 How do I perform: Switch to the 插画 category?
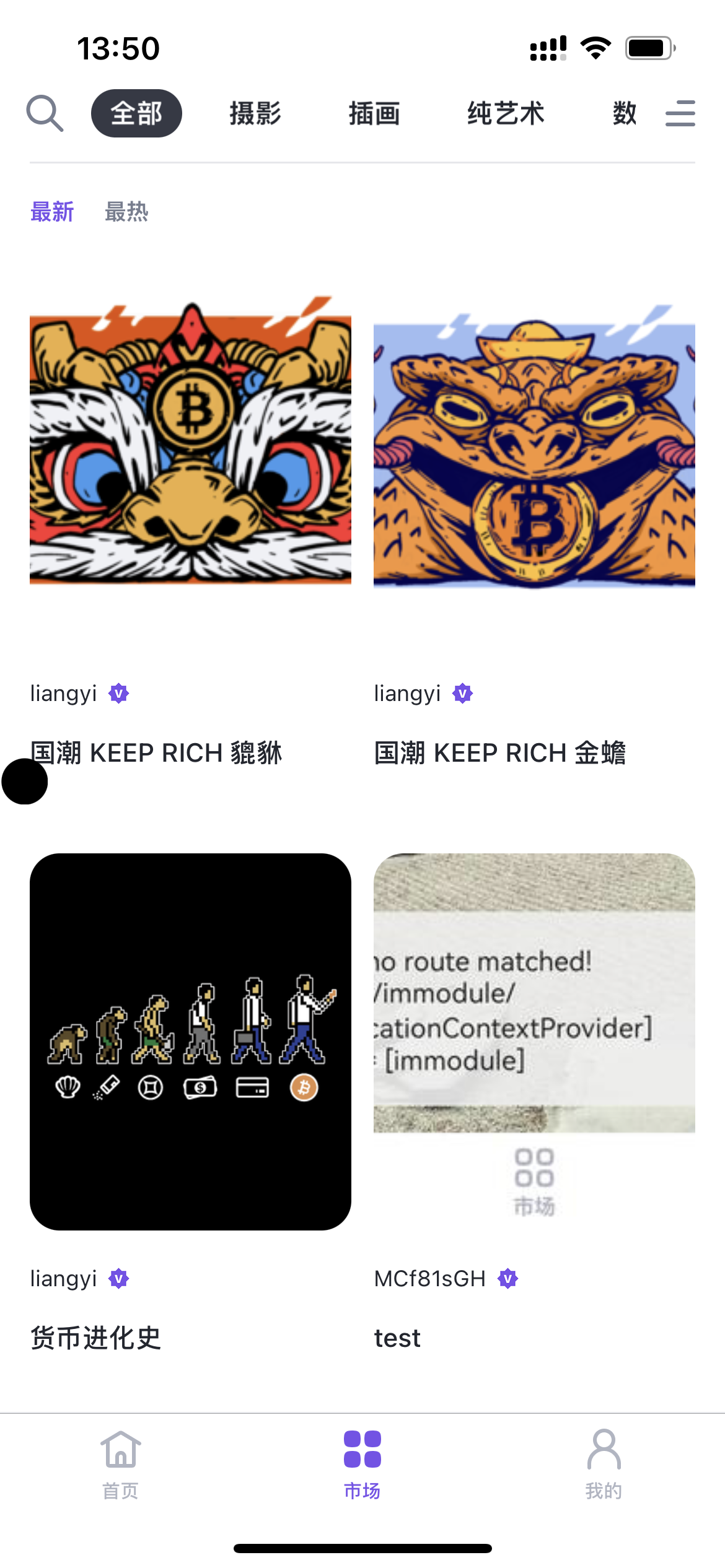click(374, 113)
